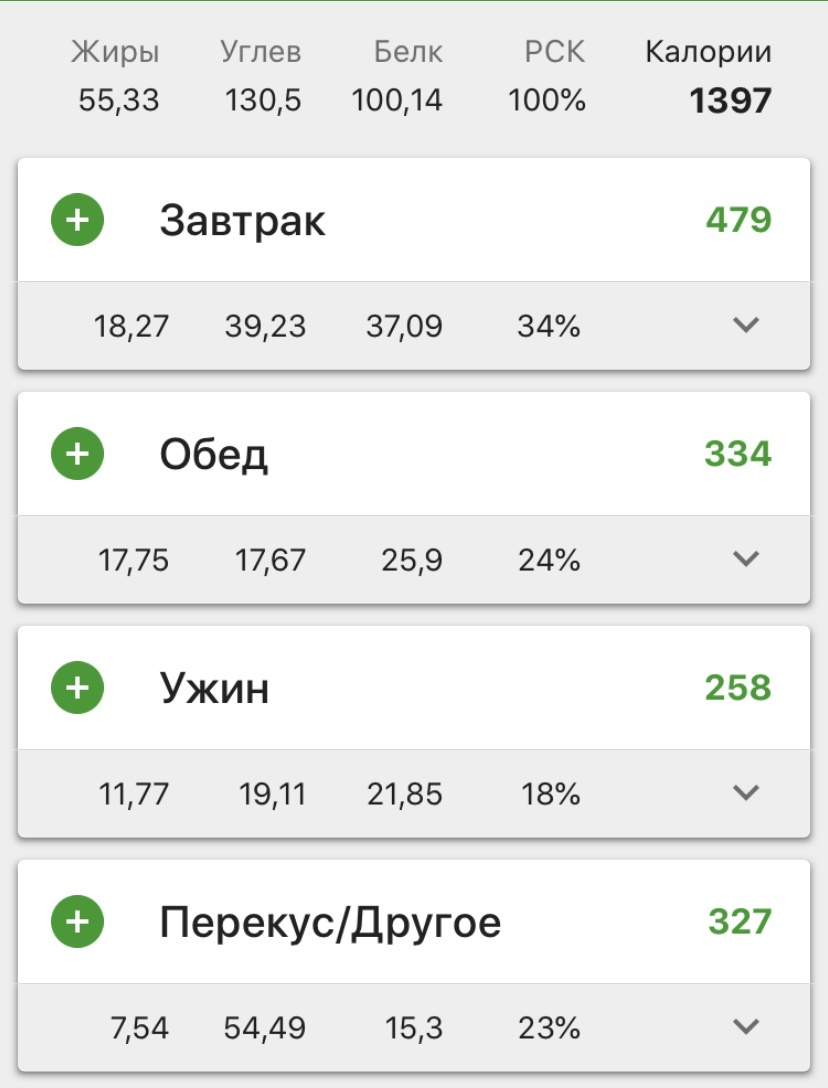Tap the plus icon for Перекус/Другое
This screenshot has height=1088, width=828.
(76, 921)
